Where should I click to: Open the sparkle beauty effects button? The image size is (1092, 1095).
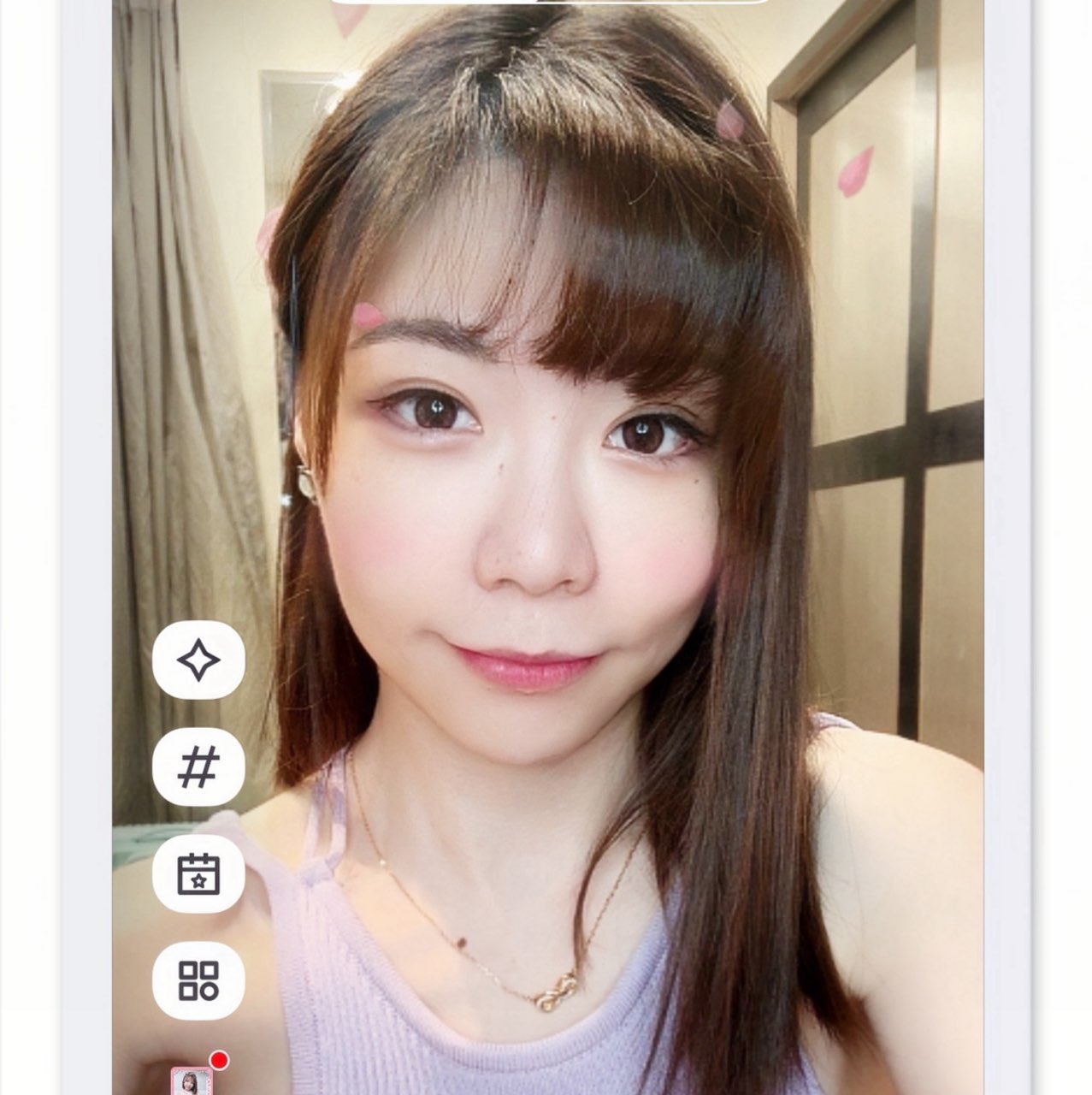coord(198,660)
